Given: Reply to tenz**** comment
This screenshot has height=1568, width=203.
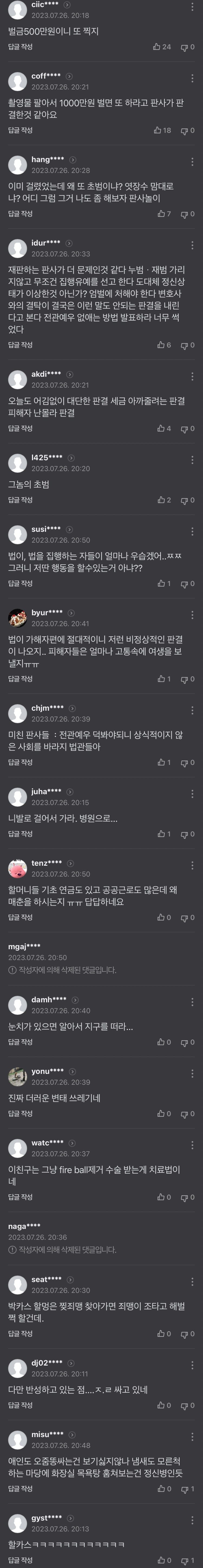Looking at the screenshot, I should 20,917.
